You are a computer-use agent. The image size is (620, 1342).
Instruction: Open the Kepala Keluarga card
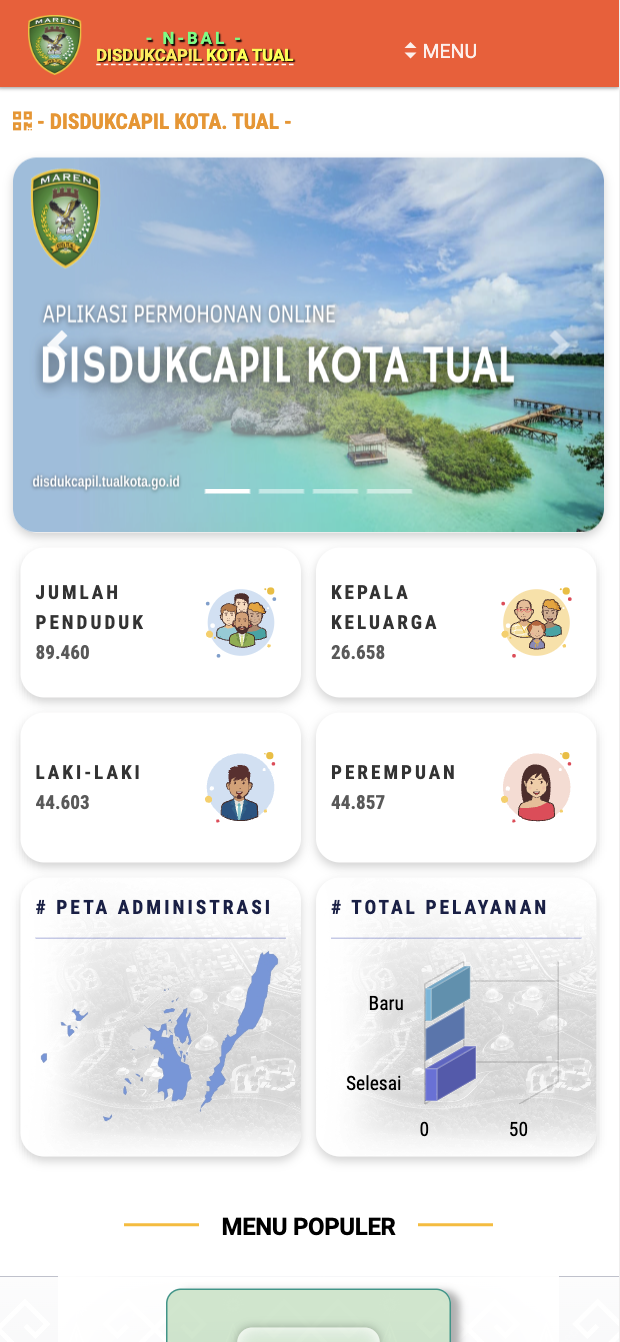click(x=456, y=622)
